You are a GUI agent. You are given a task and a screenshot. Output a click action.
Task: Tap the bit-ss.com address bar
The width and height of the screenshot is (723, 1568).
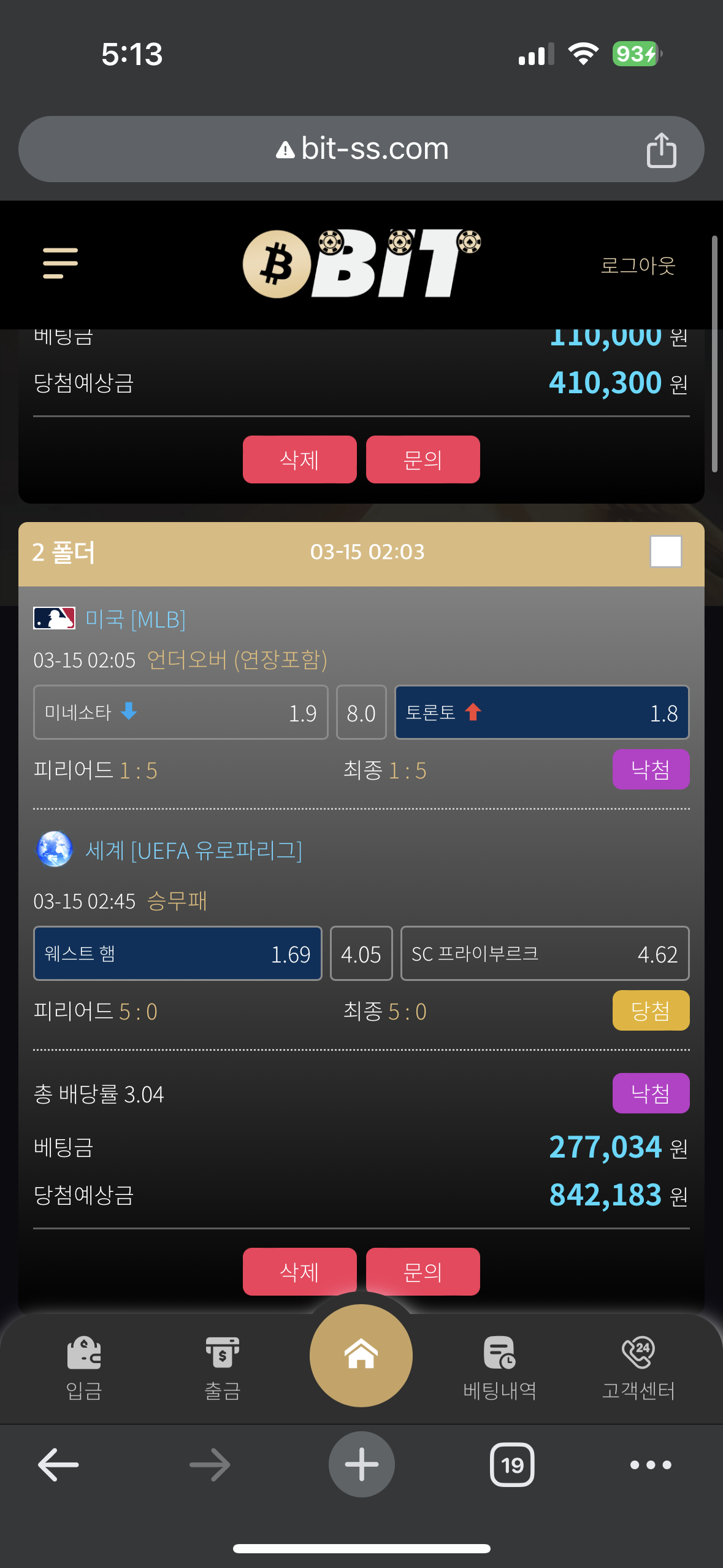point(361,149)
